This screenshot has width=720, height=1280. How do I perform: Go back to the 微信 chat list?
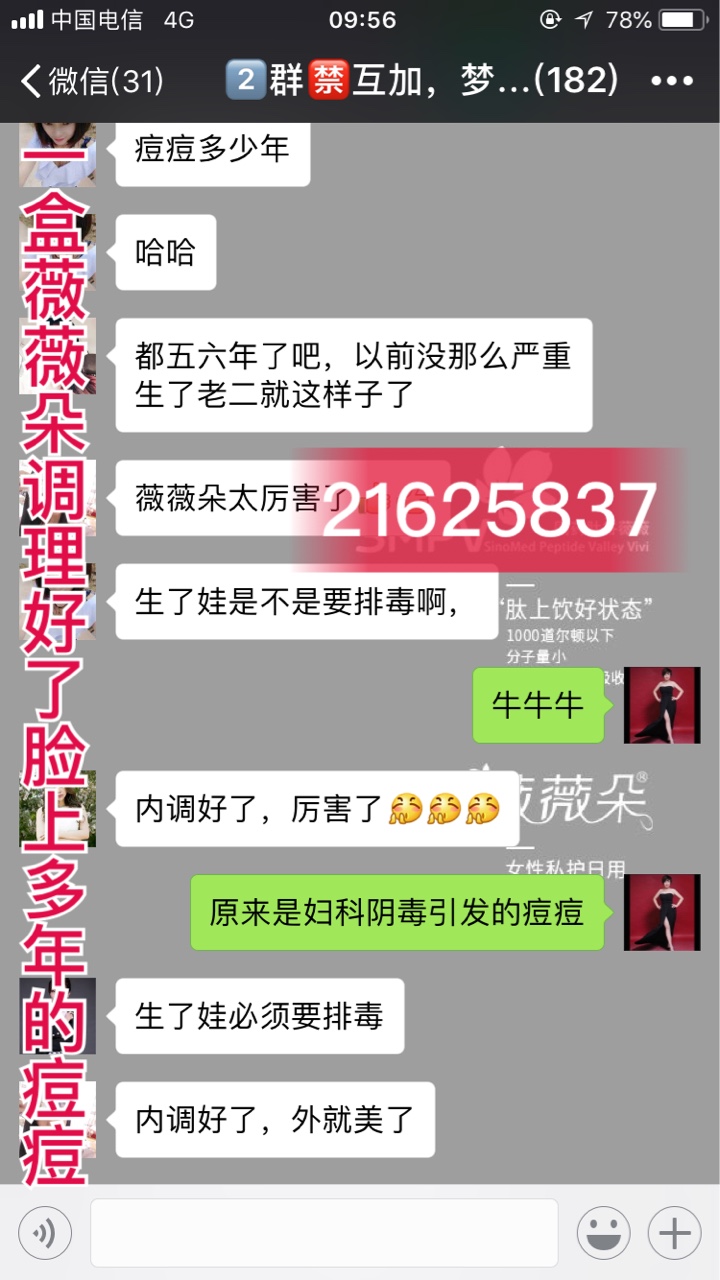tap(90, 81)
